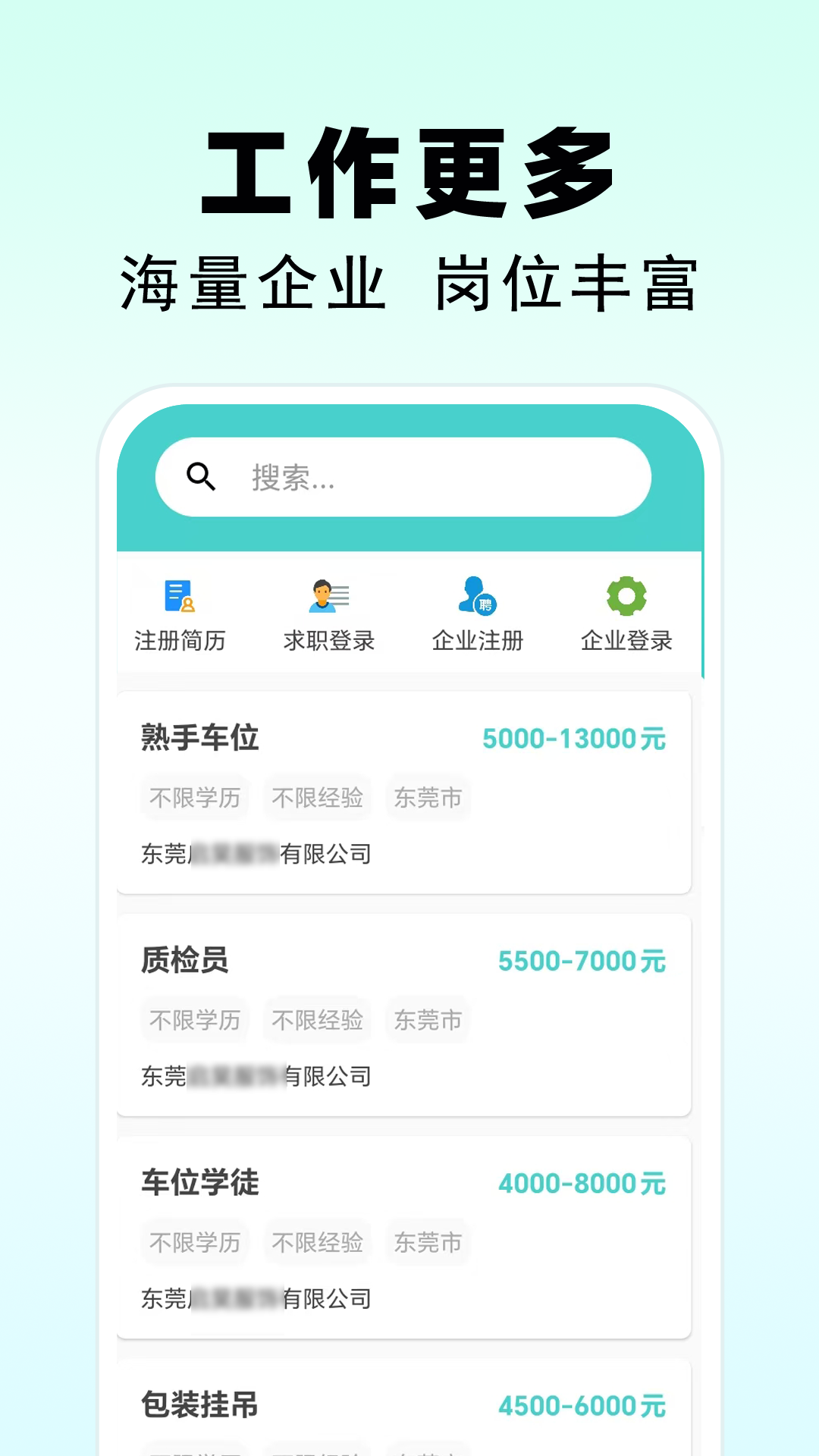
Task: Click the 不限学历 tag under 熟手车位
Action: point(194,797)
